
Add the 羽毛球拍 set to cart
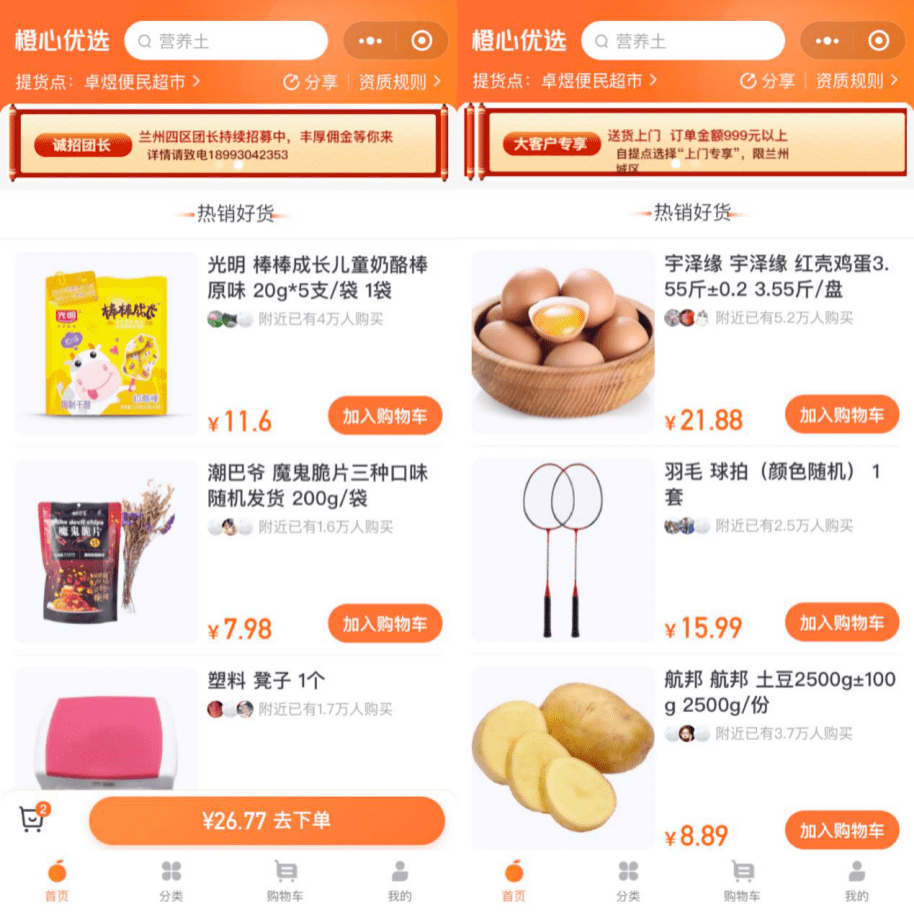841,623
